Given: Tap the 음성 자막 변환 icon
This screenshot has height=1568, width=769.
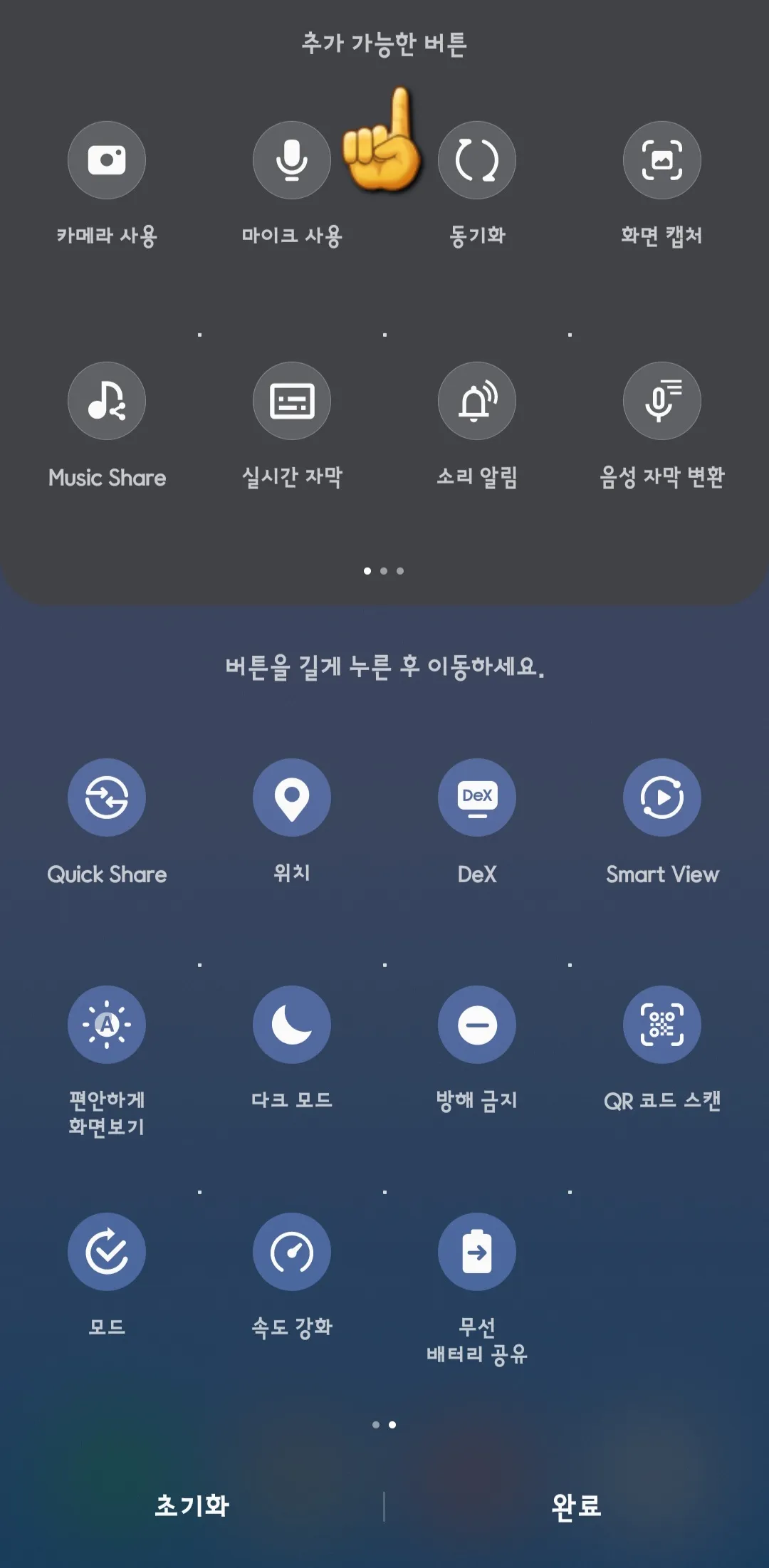Looking at the screenshot, I should [x=662, y=400].
